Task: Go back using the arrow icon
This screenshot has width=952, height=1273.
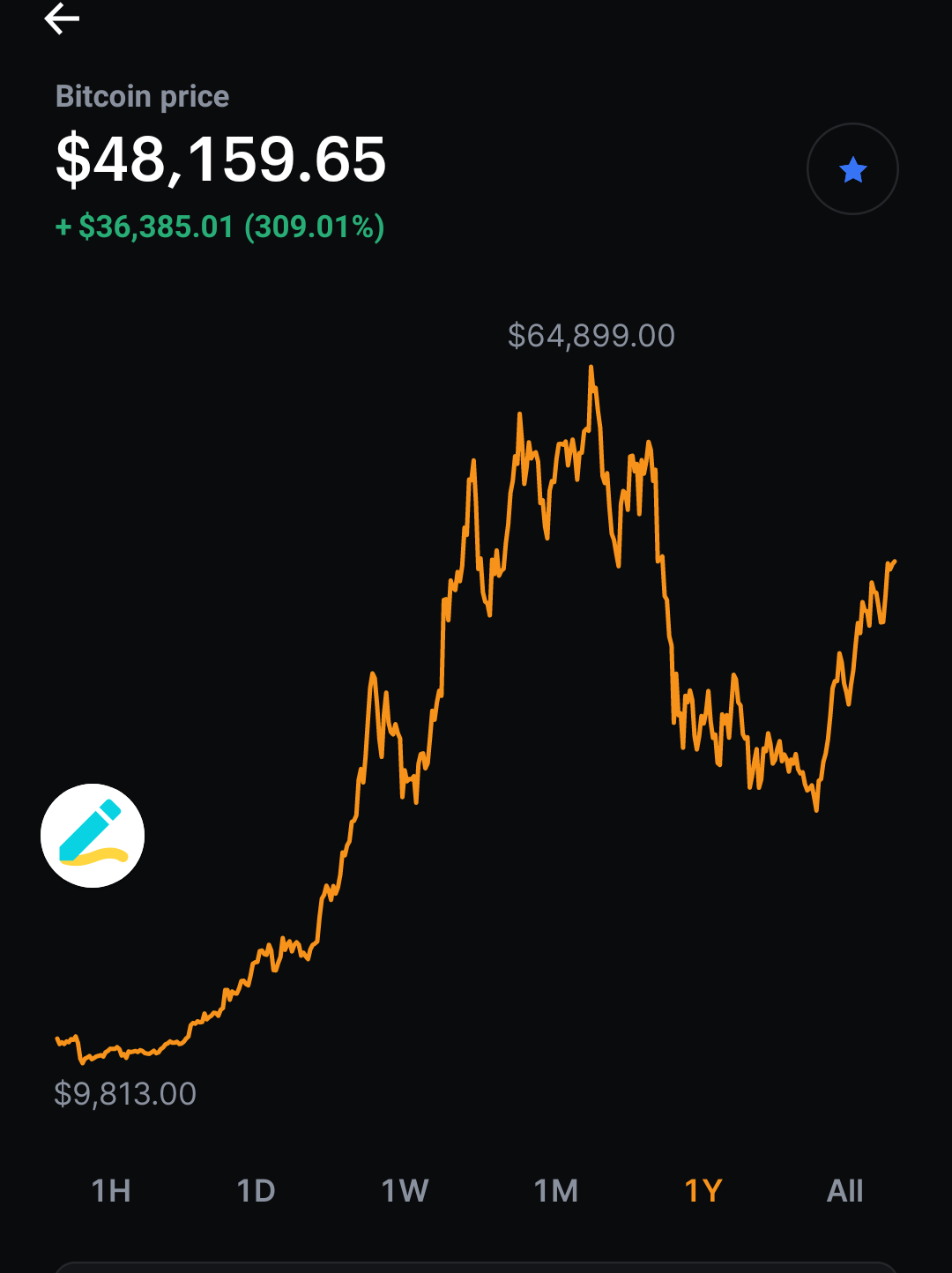Action: [x=62, y=19]
